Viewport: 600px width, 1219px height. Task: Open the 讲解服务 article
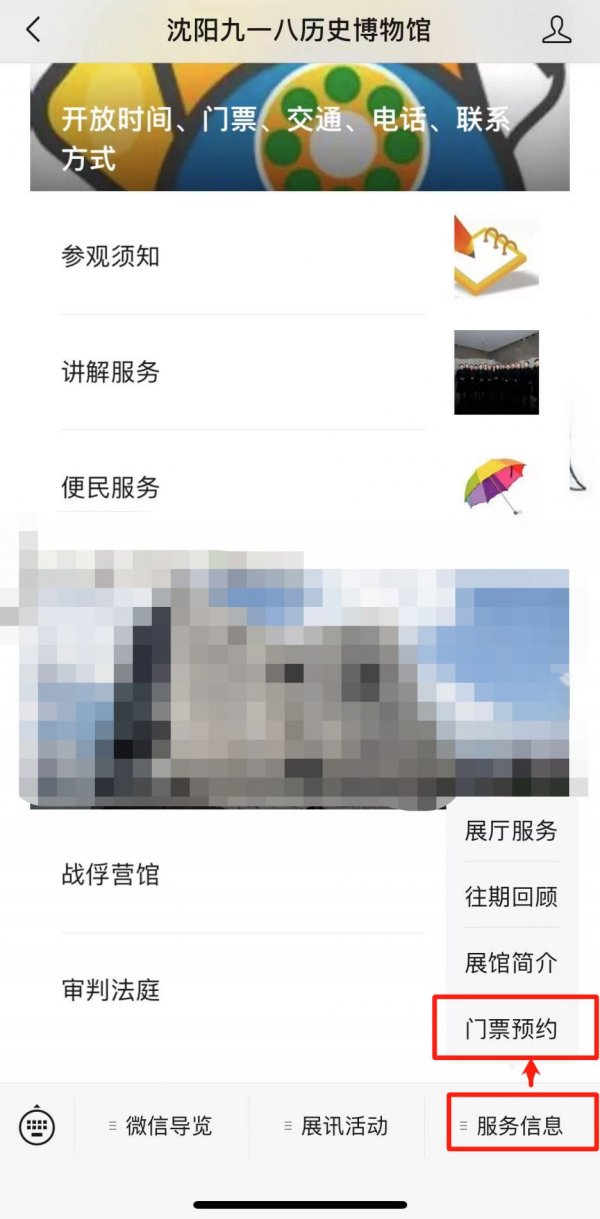click(x=300, y=372)
